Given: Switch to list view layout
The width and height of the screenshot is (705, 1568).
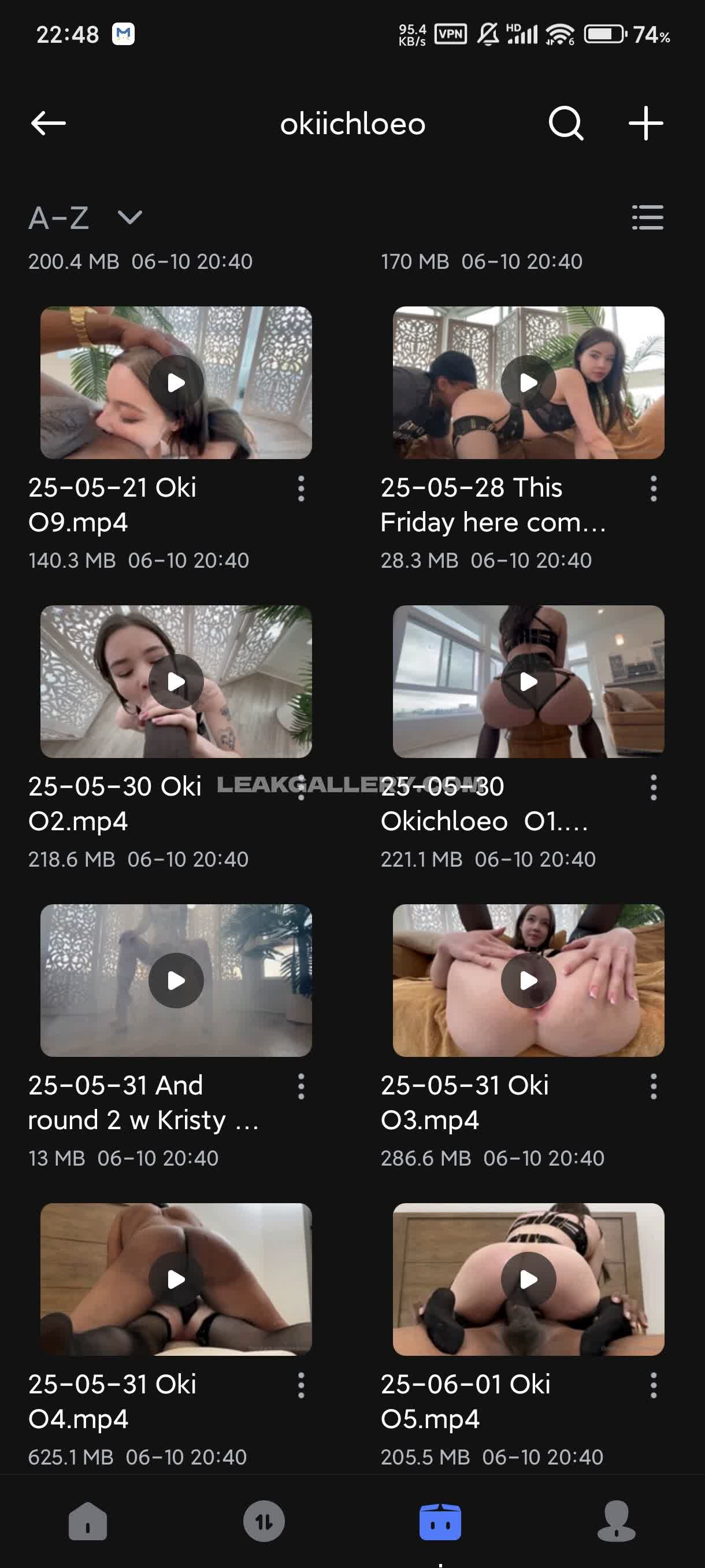Looking at the screenshot, I should (647, 217).
